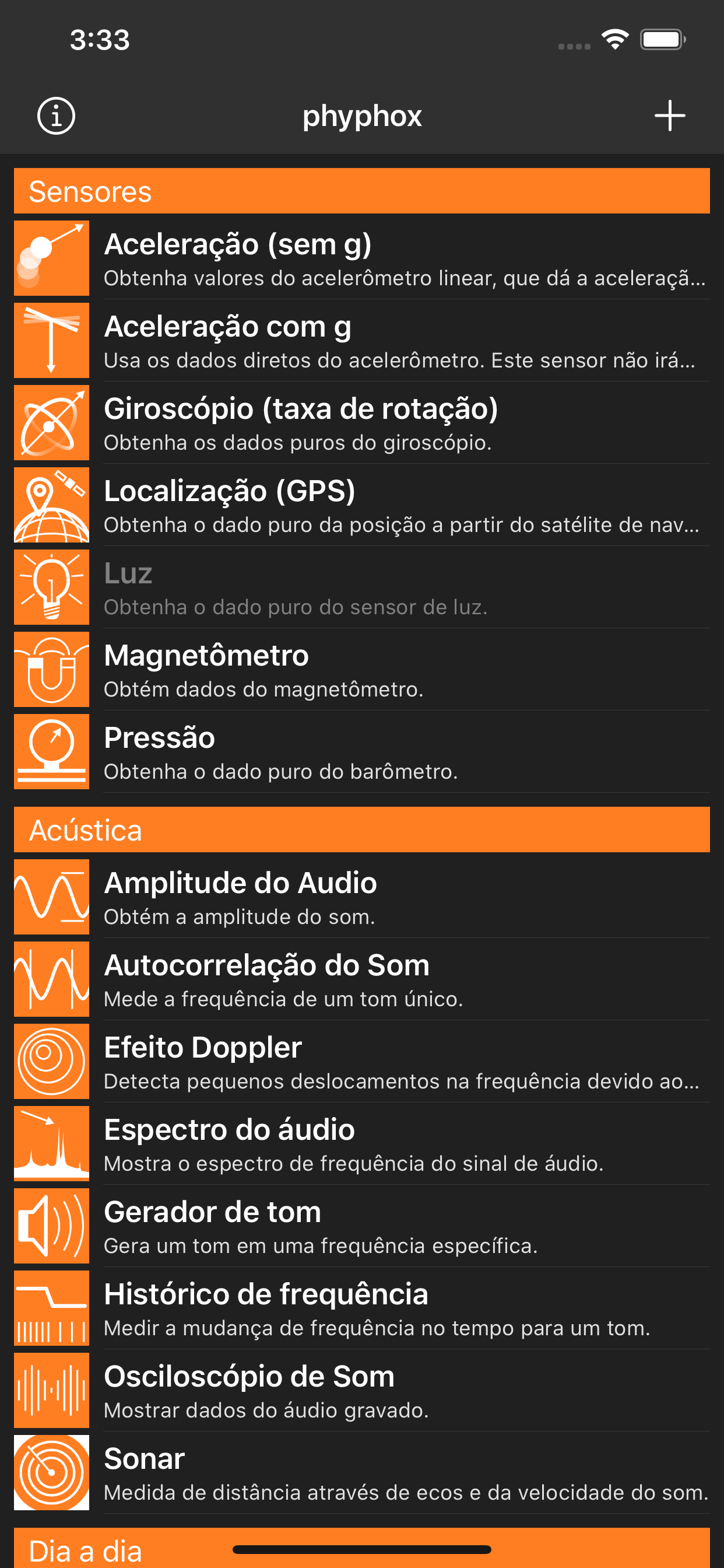Open the info icon in the header

click(56, 116)
